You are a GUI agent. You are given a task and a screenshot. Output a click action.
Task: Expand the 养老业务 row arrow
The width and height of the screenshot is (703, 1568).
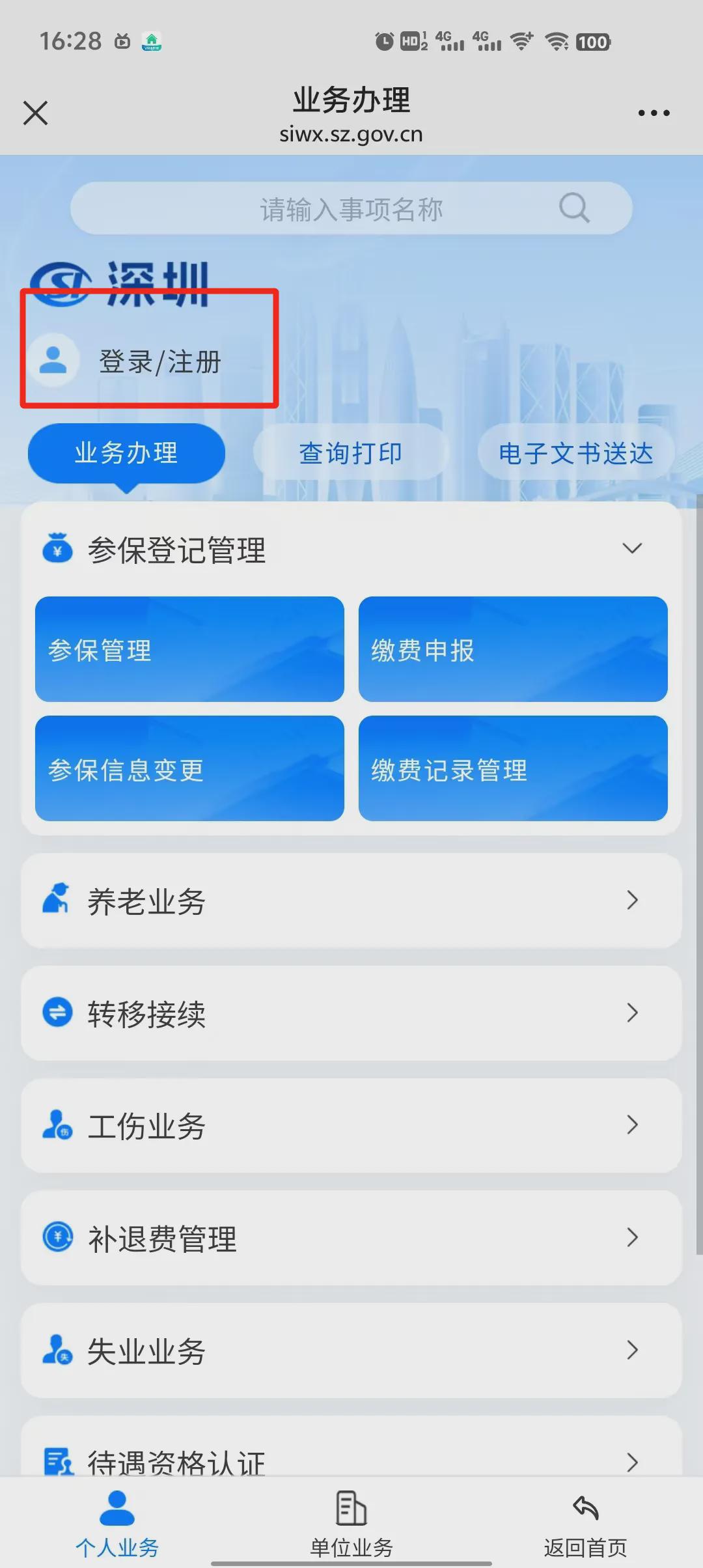point(632,901)
